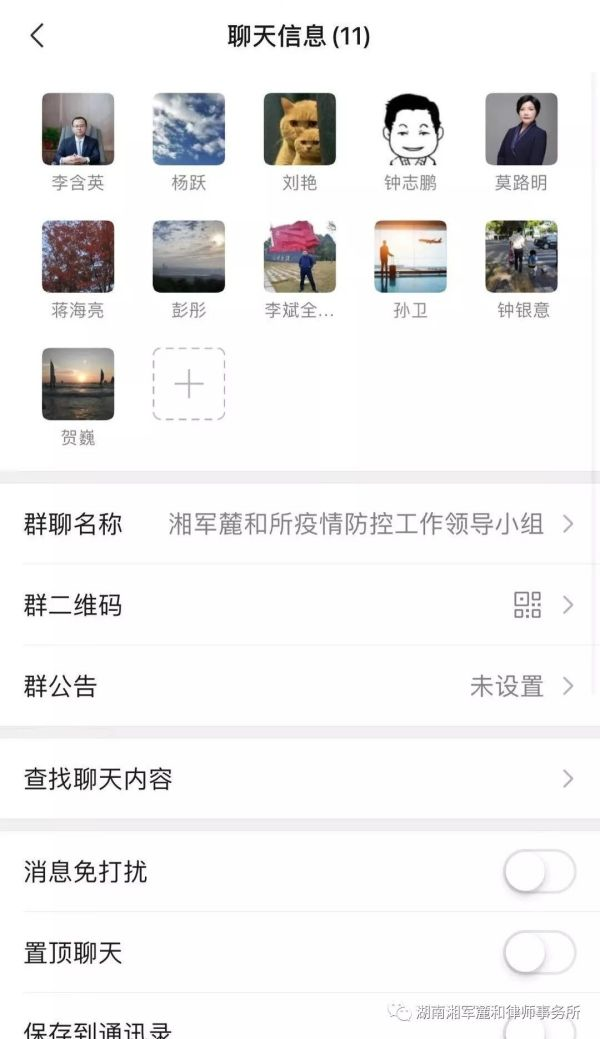Open member 彭彤's avatar

189,257
